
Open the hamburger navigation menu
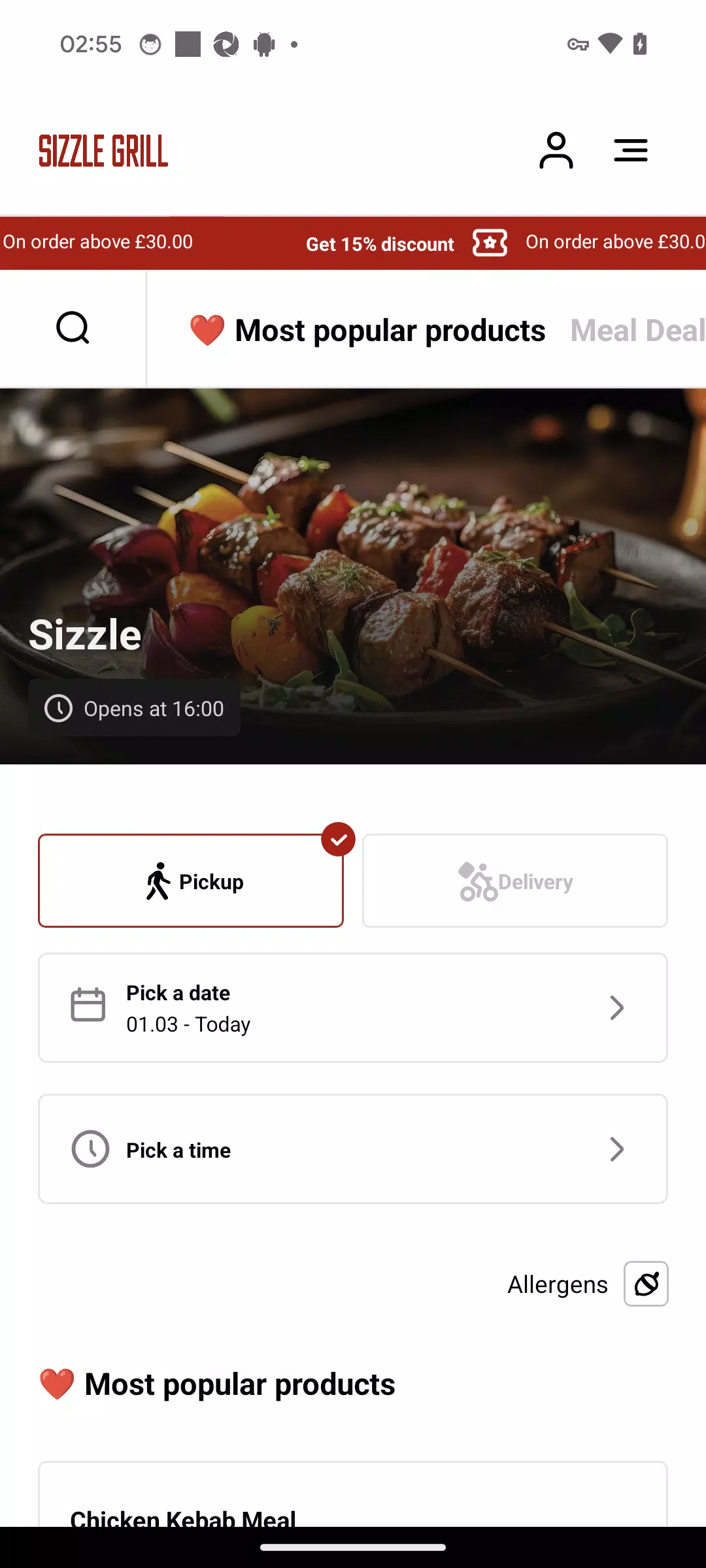click(630, 150)
